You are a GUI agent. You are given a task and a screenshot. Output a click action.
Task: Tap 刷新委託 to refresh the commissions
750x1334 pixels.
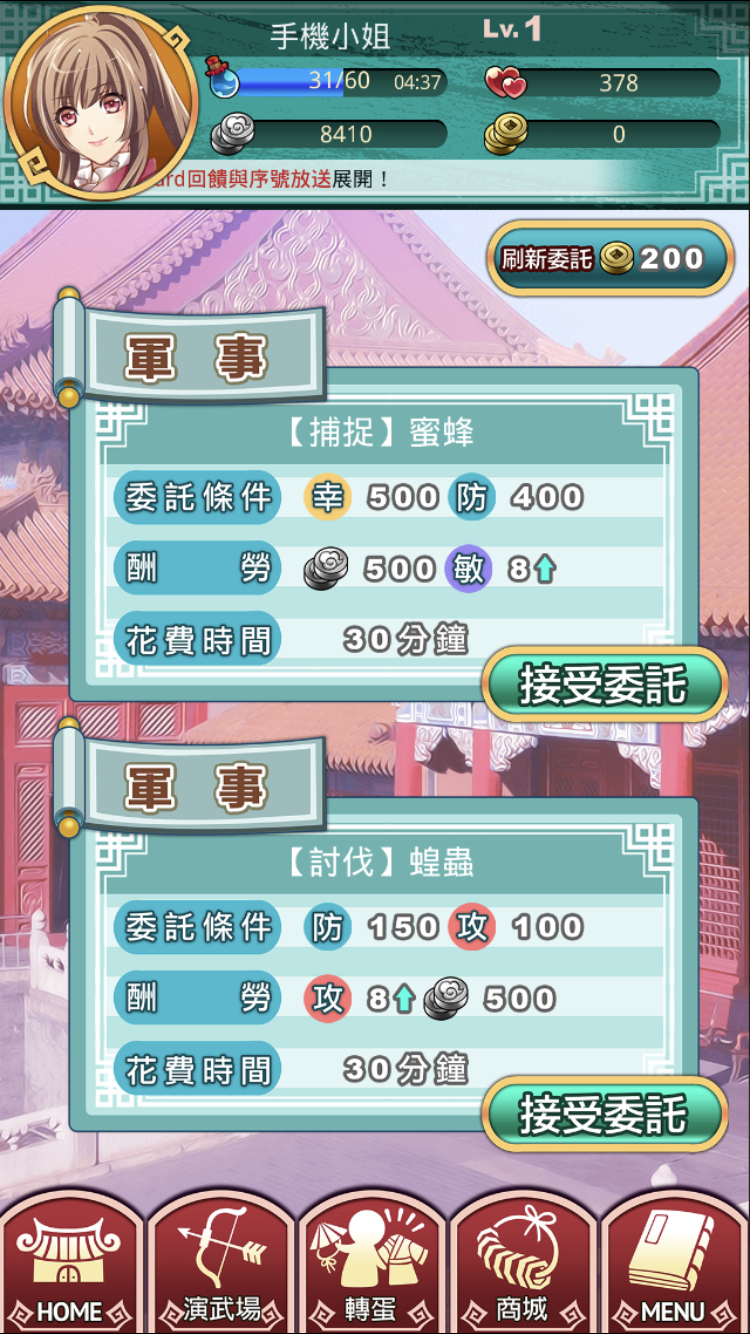click(x=610, y=259)
